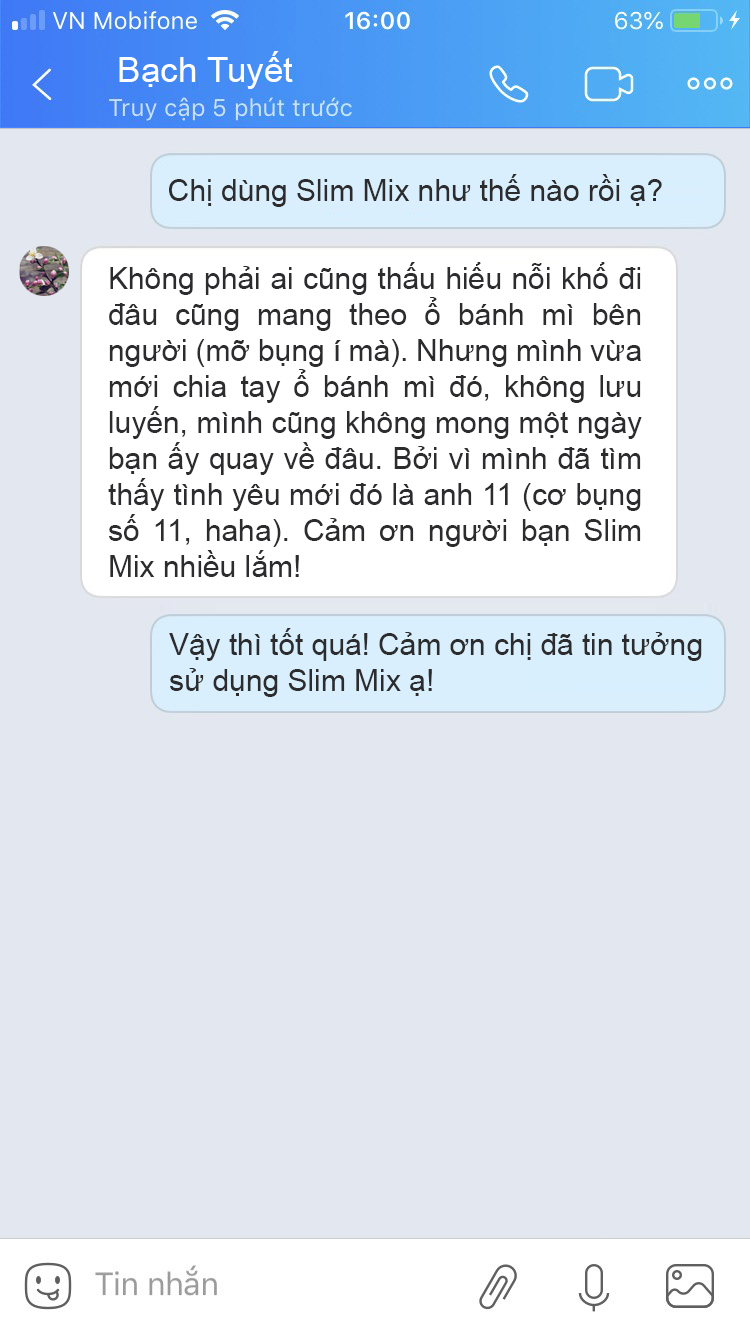The height and width of the screenshot is (1334, 750).
Task: Focus the Tin nhắn message field
Action: pos(270,1285)
